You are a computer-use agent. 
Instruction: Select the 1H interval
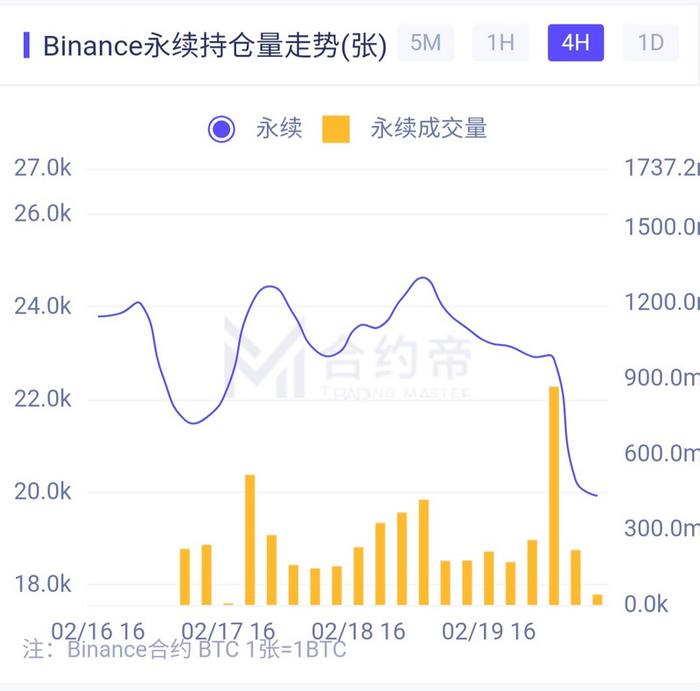[x=500, y=43]
